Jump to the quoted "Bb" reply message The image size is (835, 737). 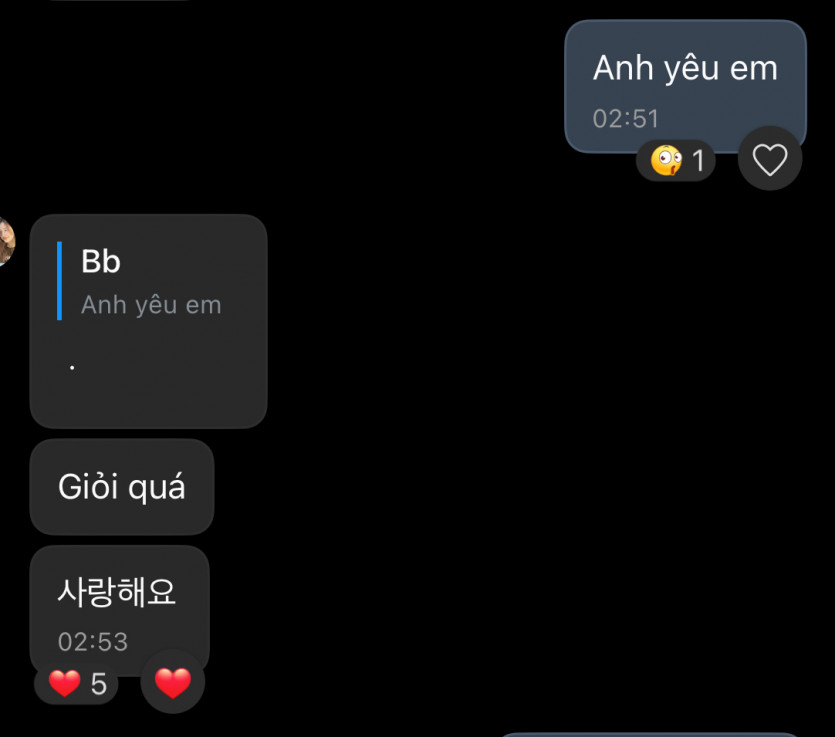click(x=150, y=281)
